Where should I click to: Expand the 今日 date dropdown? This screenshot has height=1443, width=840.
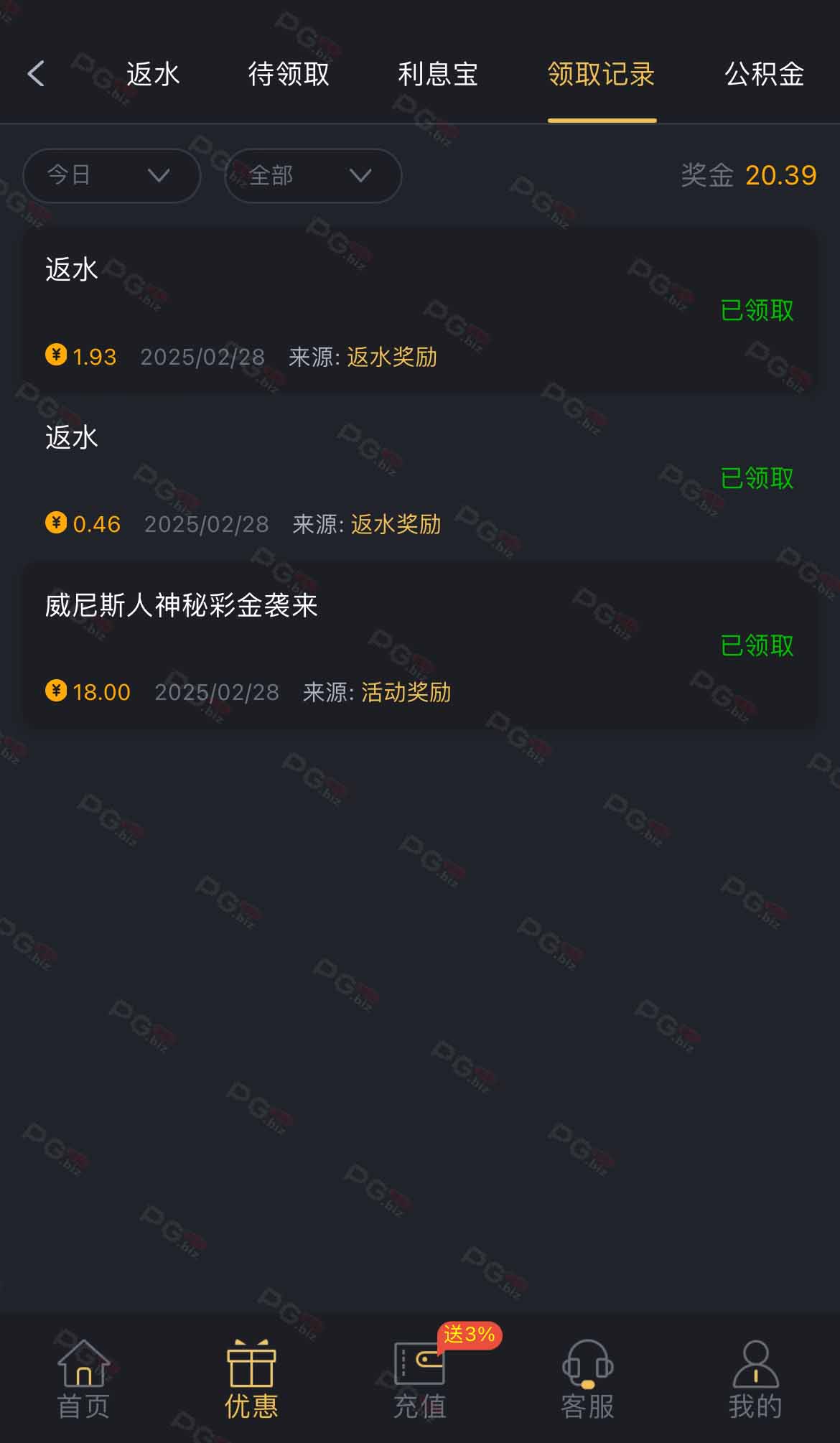click(x=112, y=175)
